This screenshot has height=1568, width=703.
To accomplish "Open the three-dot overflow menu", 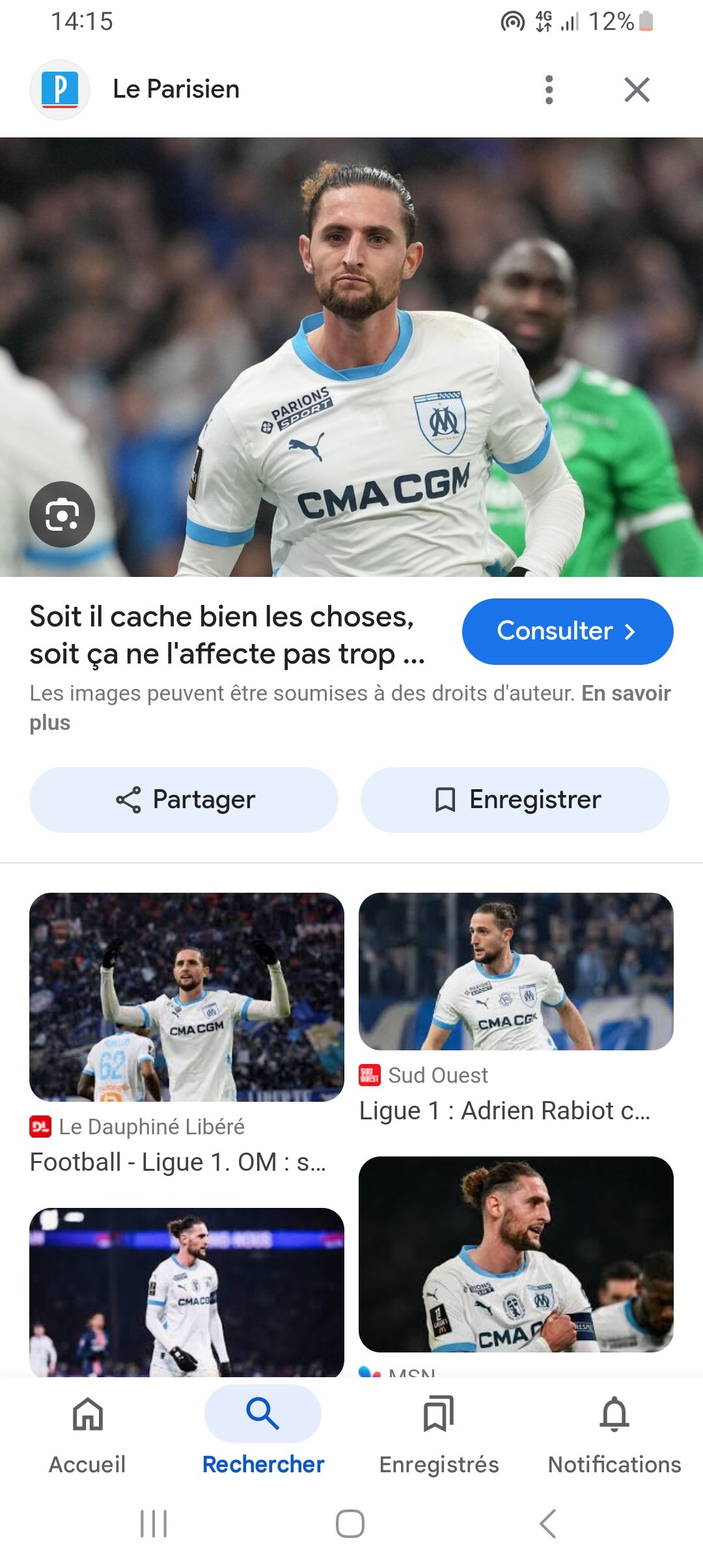I will coord(549,90).
